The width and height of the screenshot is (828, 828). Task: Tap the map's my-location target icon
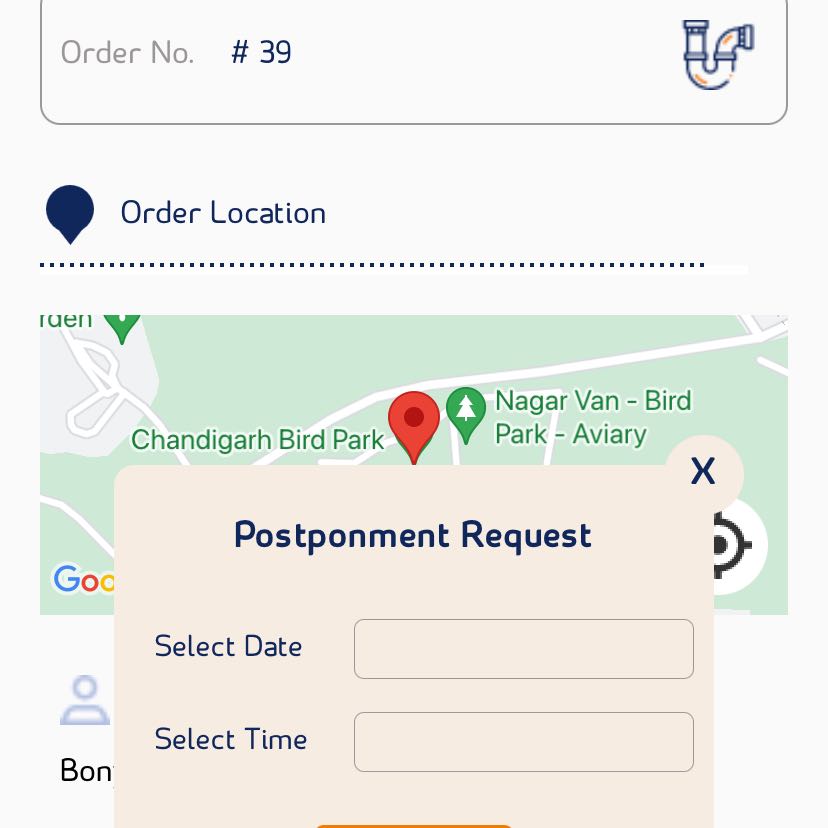coord(740,546)
